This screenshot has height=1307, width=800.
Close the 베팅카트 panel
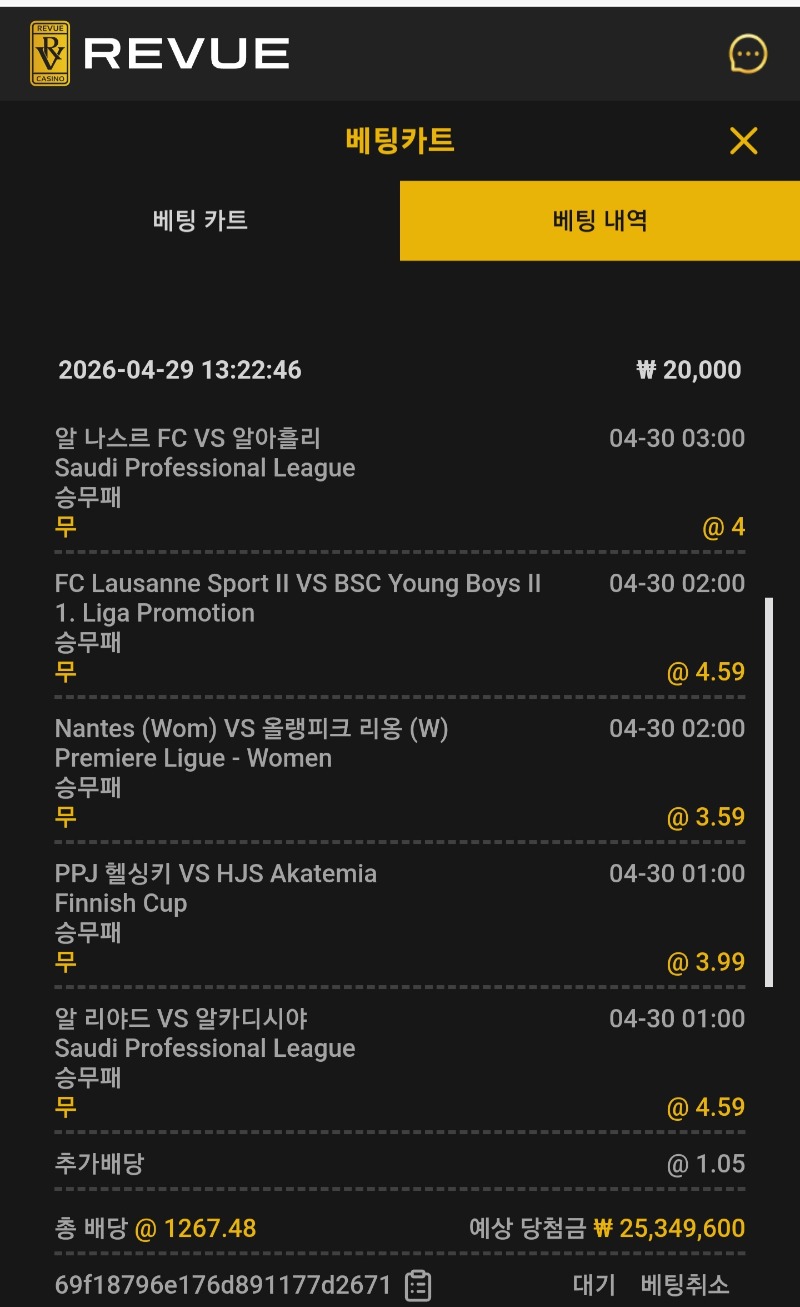click(x=743, y=141)
